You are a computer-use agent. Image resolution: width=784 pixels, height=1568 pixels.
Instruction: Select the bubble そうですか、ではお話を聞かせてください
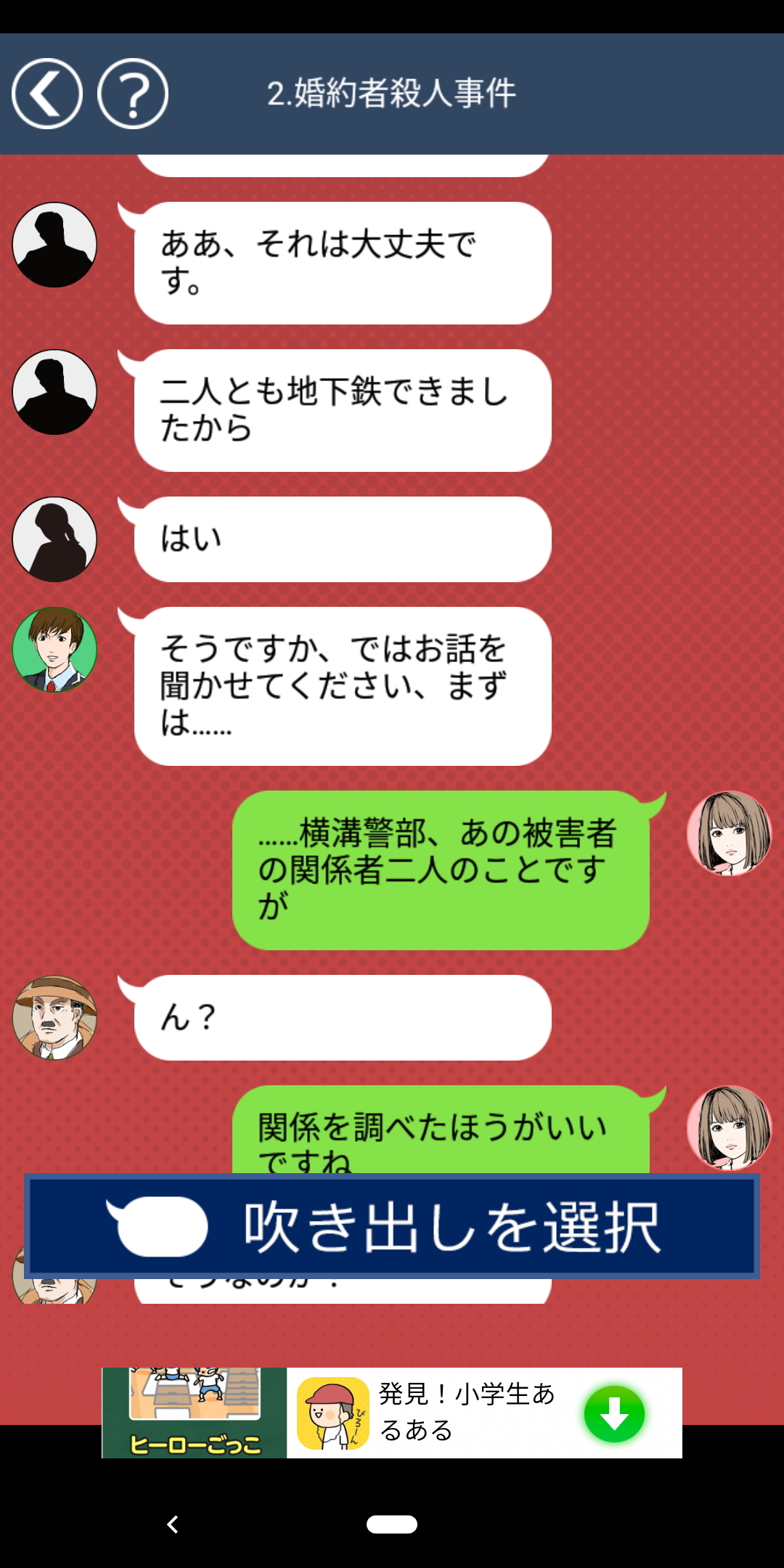(x=343, y=686)
